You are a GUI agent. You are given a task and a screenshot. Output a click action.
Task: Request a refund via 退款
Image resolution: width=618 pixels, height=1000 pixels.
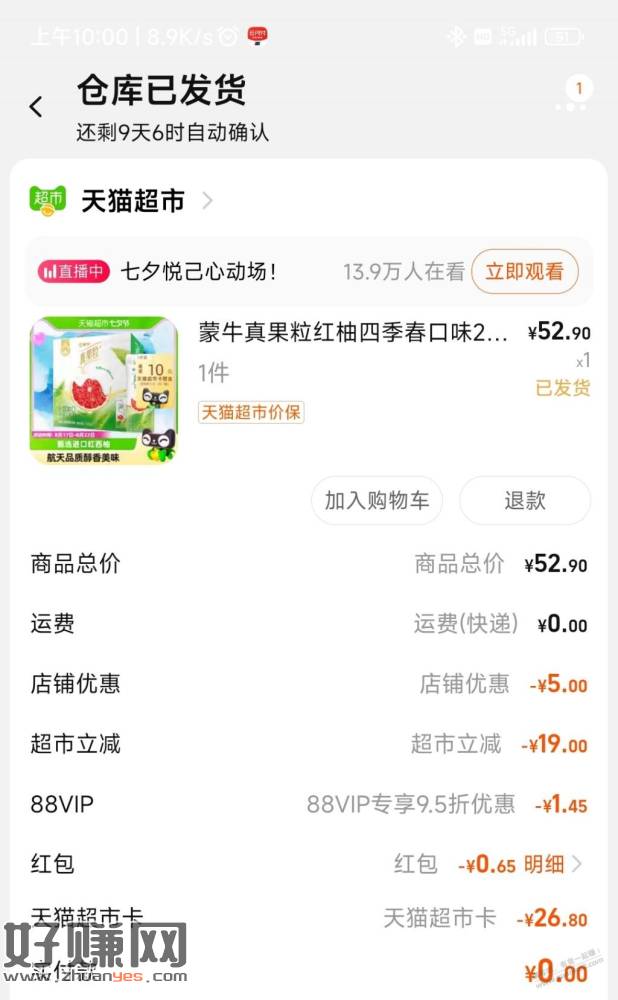524,501
